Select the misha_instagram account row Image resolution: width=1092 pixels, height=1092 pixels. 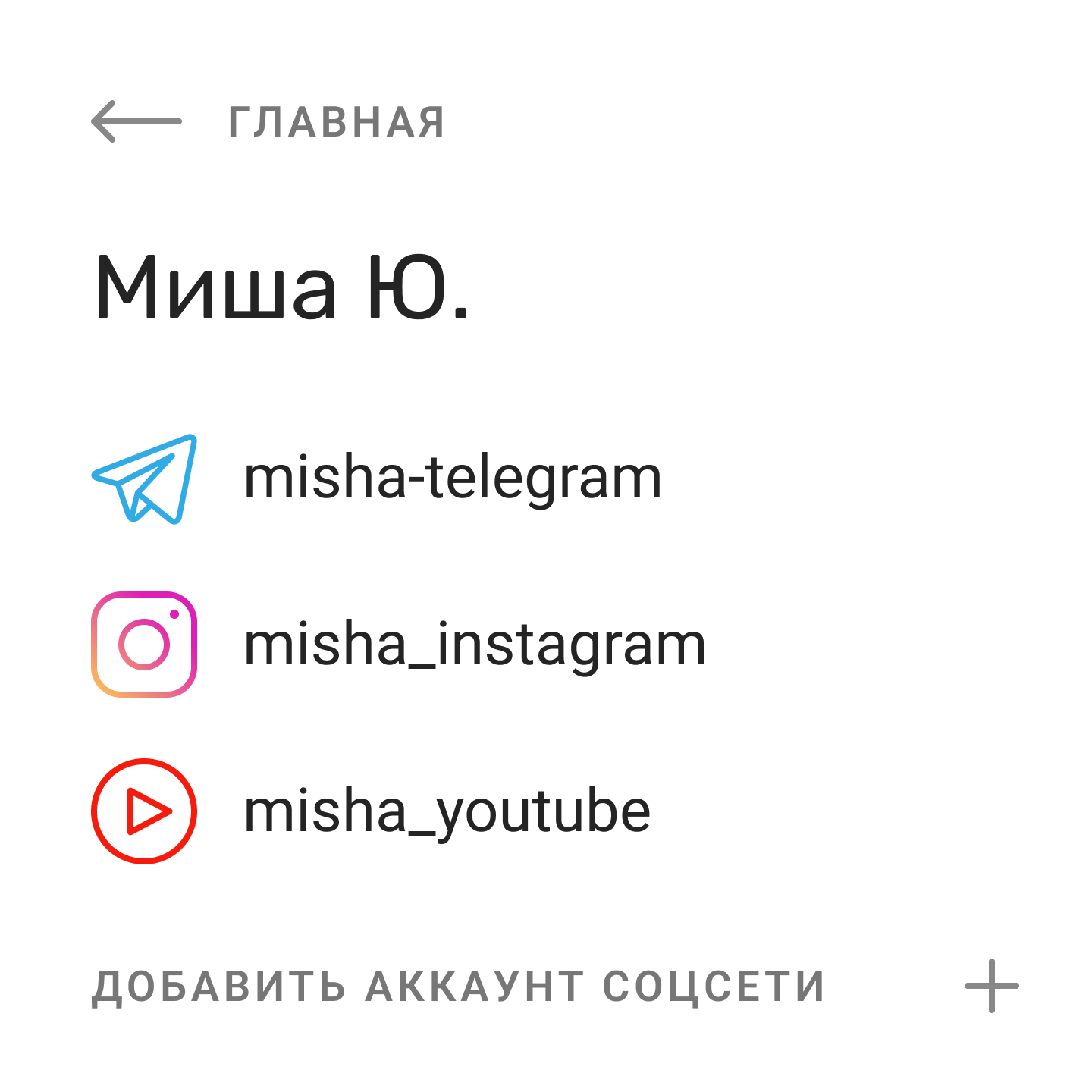tap(474, 645)
